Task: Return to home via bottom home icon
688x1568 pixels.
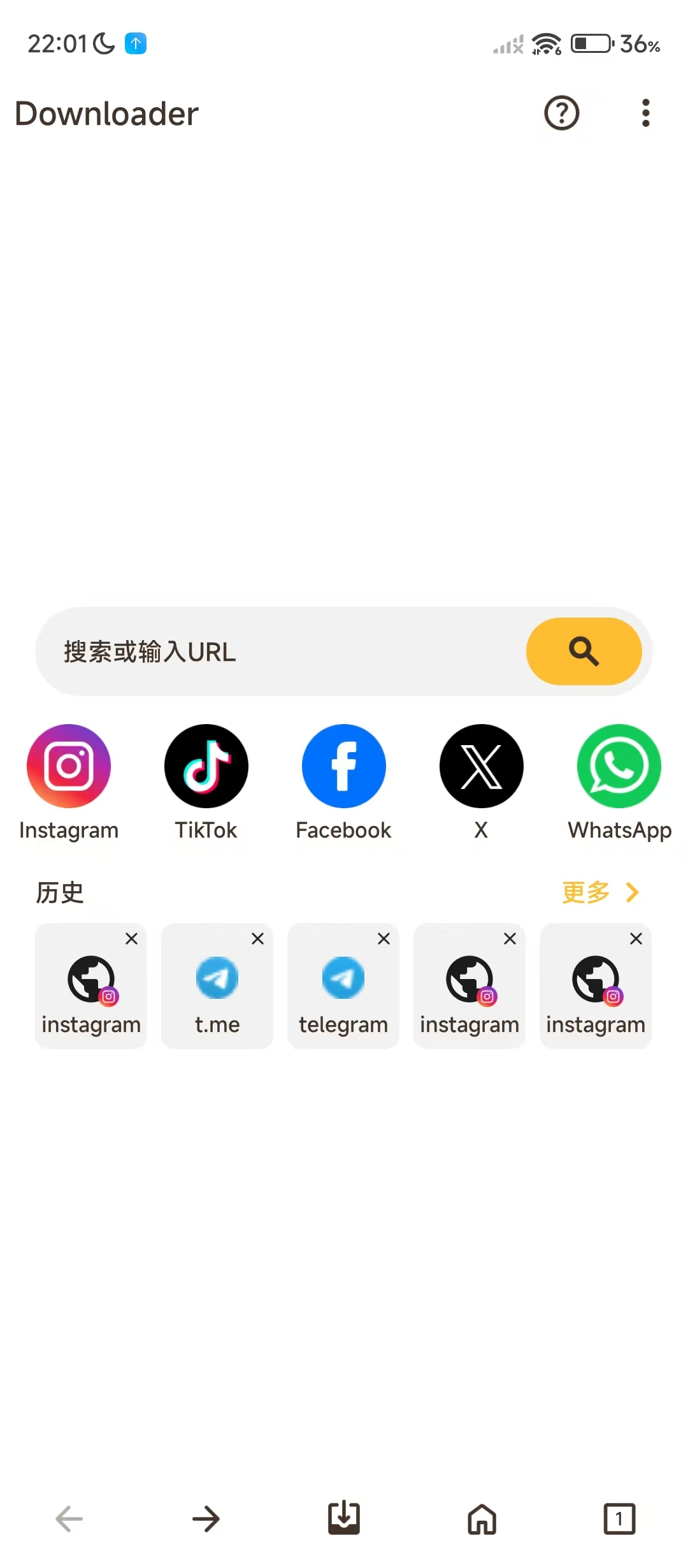Action: click(481, 1517)
